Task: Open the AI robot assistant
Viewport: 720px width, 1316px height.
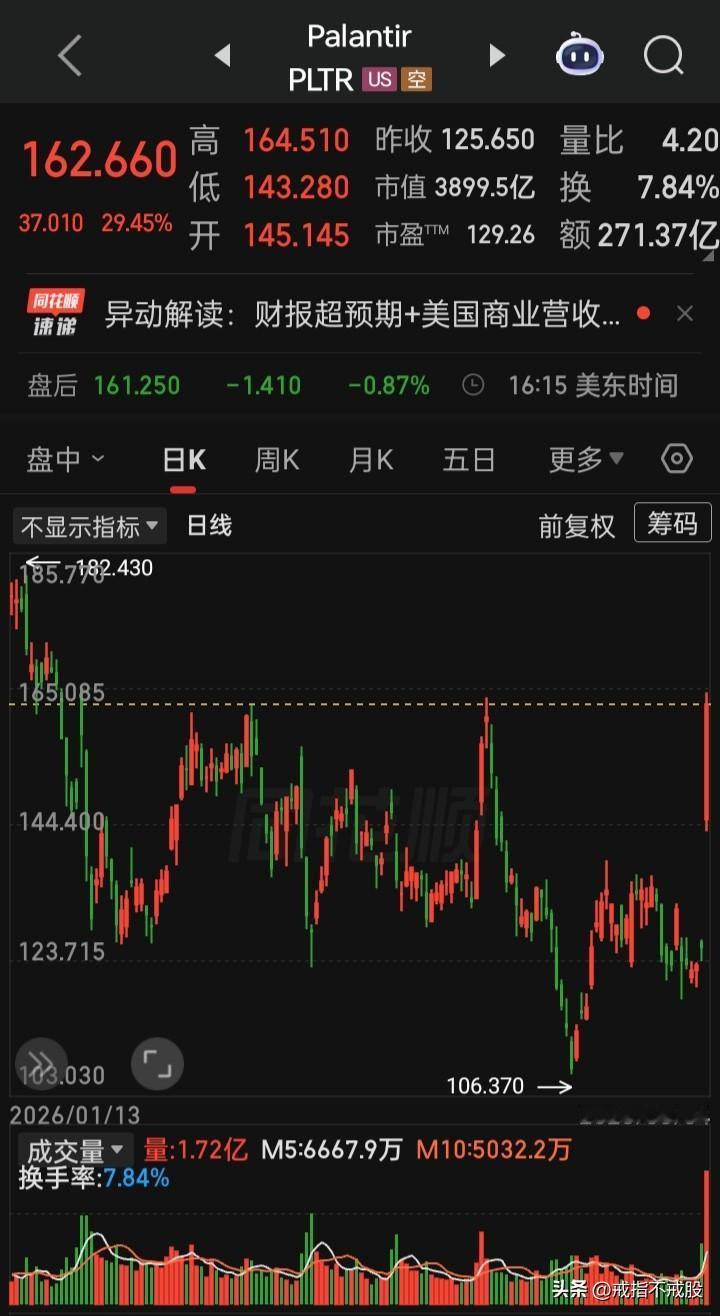Action: [580, 54]
